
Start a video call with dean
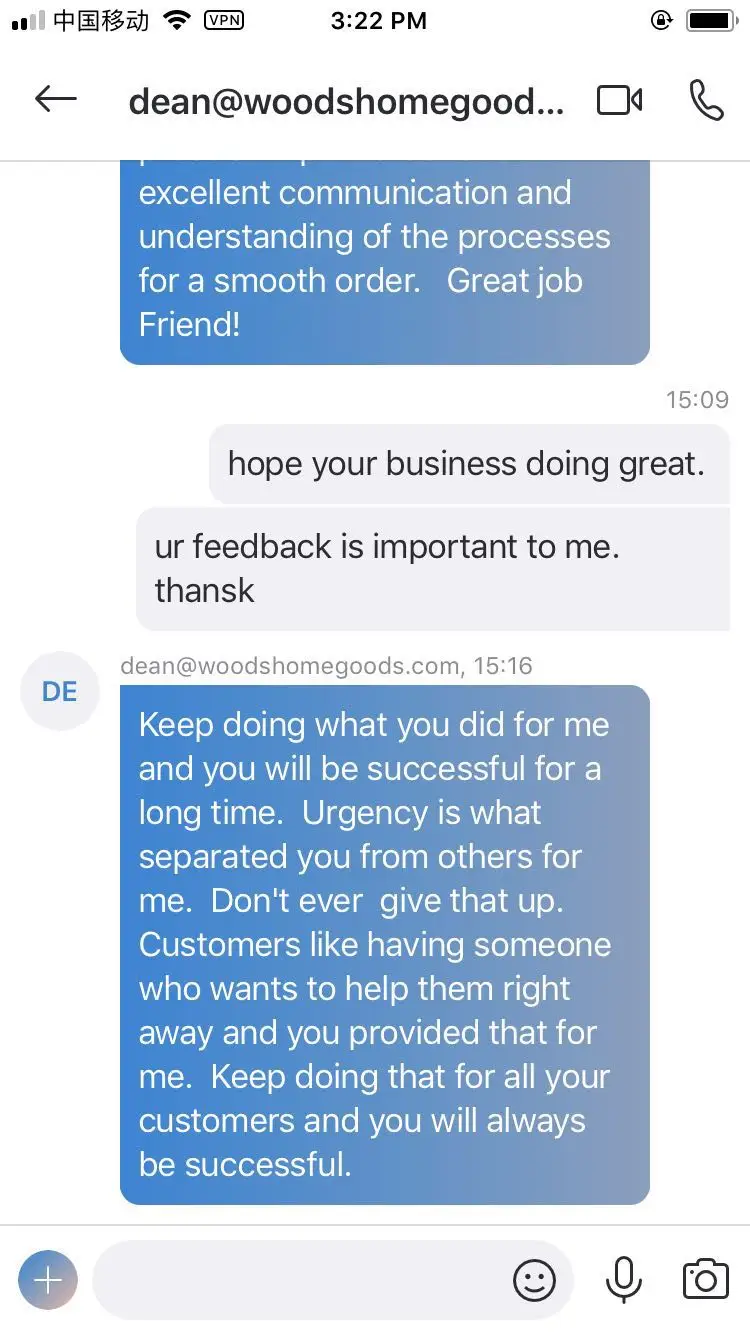tap(619, 100)
